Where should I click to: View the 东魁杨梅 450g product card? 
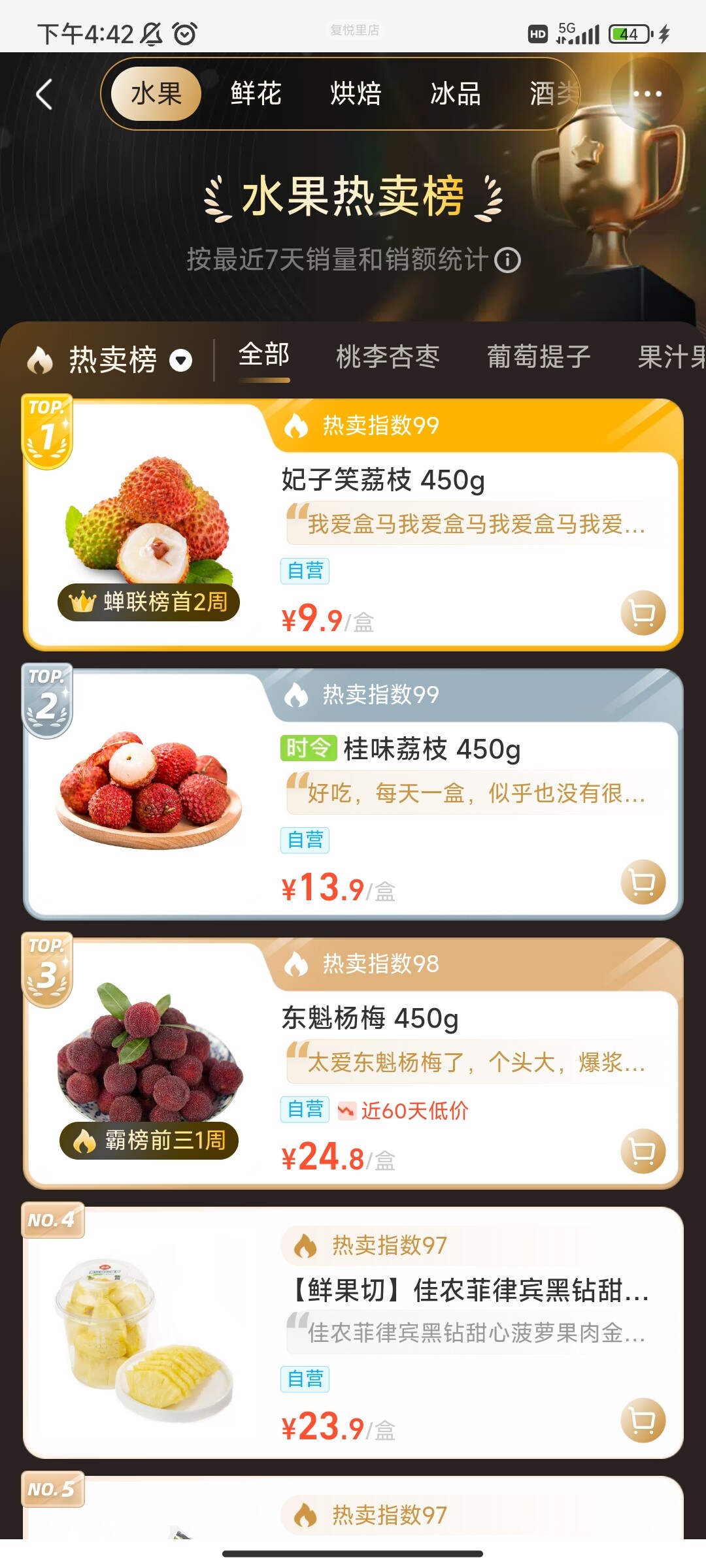370,1019
